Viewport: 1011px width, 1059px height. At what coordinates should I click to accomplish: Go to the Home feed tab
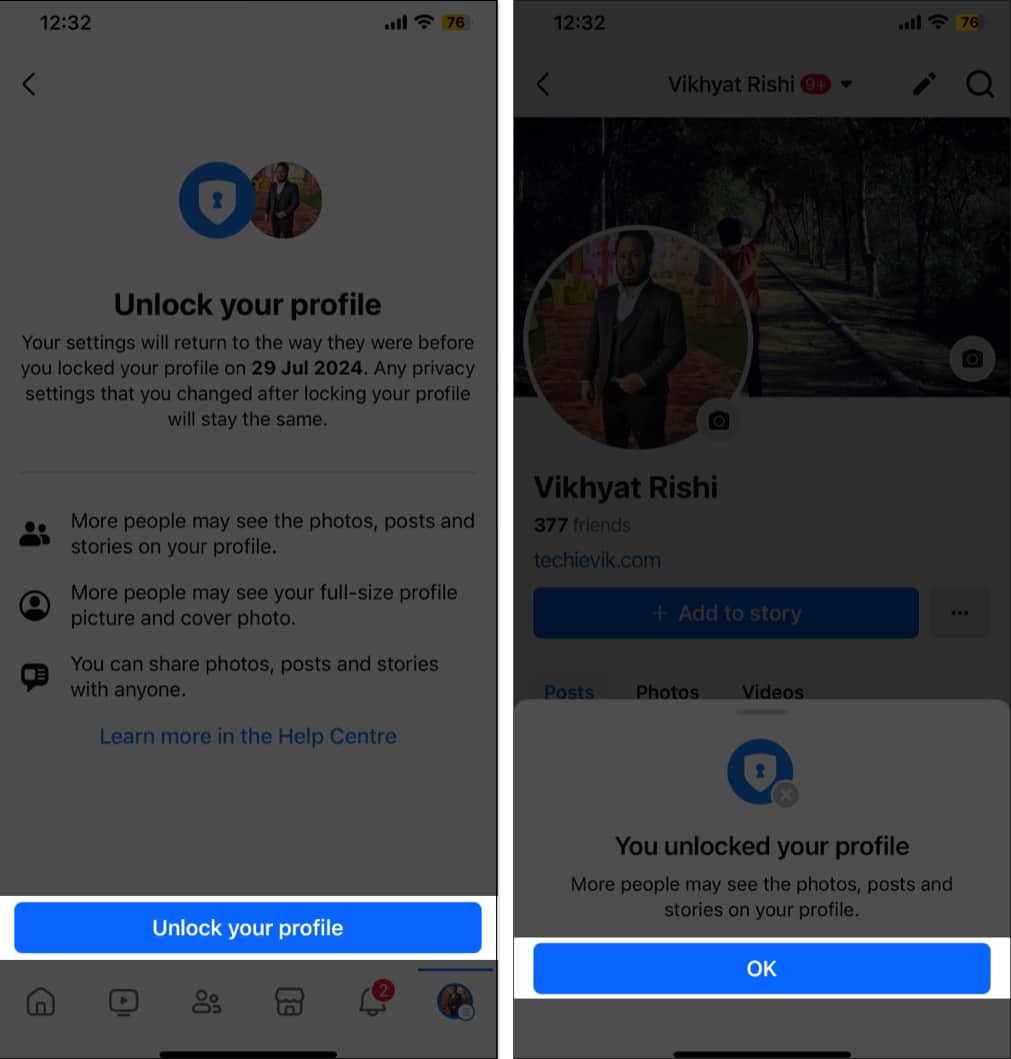41,1001
